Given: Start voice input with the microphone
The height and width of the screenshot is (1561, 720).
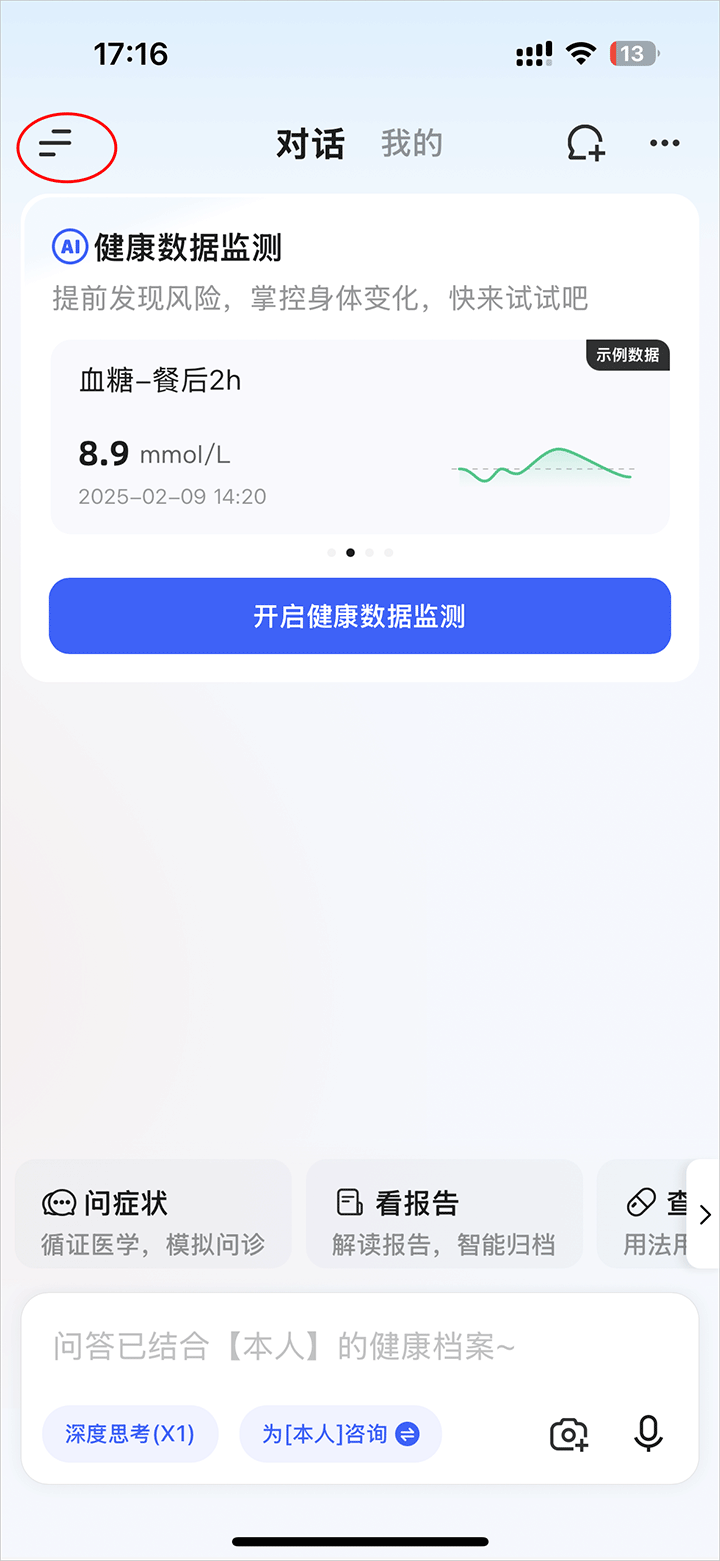Looking at the screenshot, I should coord(648,1434).
